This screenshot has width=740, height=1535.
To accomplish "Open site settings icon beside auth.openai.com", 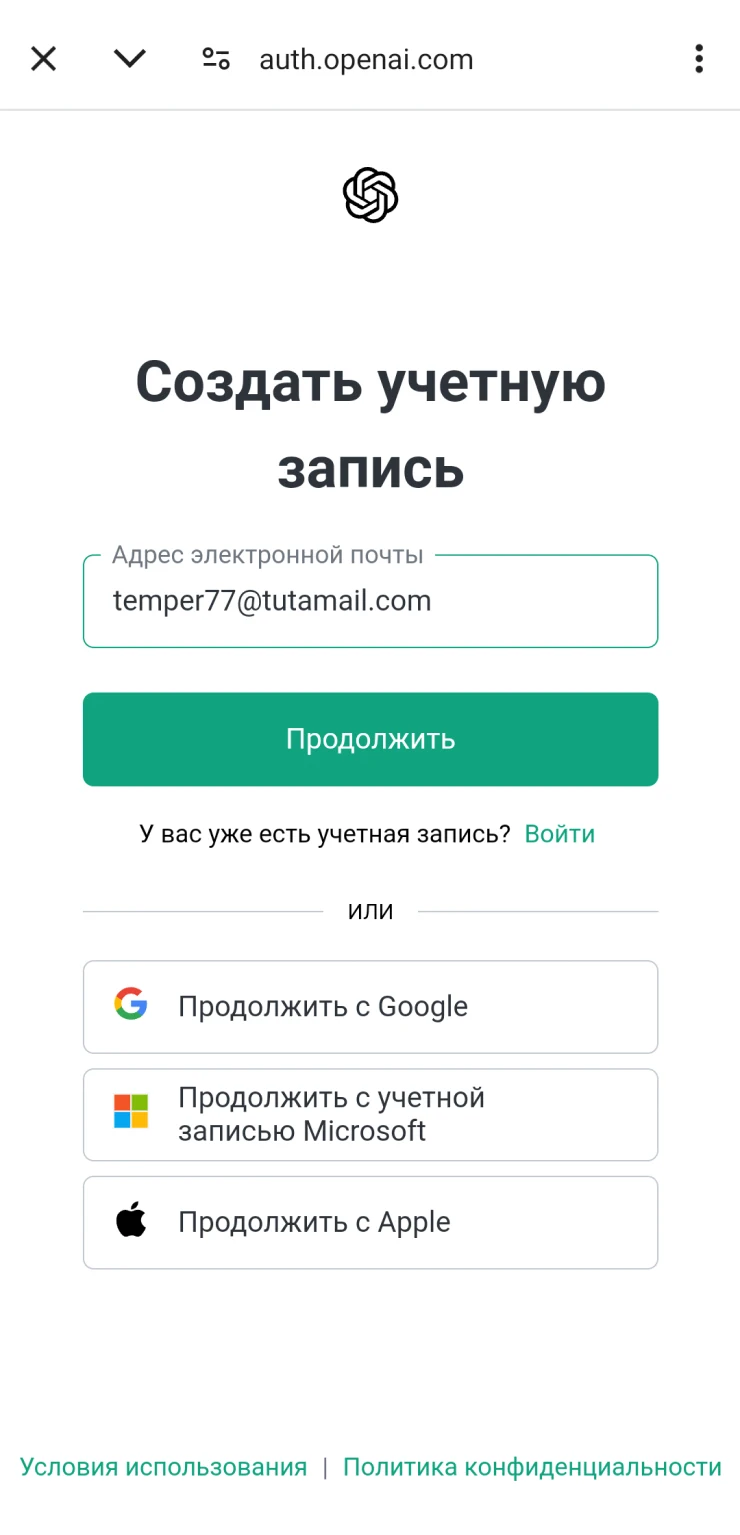I will tap(216, 59).
